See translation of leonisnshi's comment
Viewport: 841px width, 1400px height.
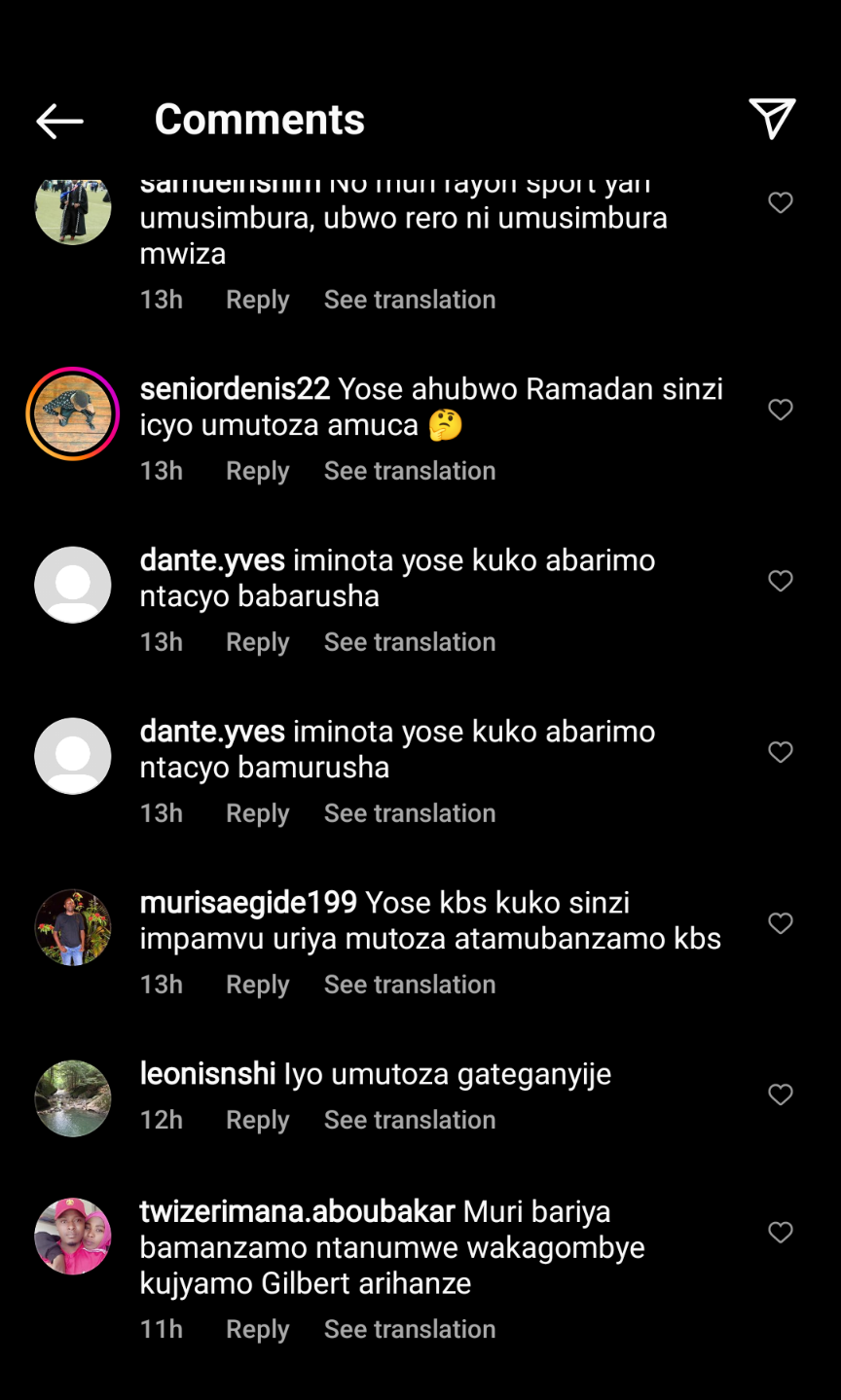[x=410, y=1120]
